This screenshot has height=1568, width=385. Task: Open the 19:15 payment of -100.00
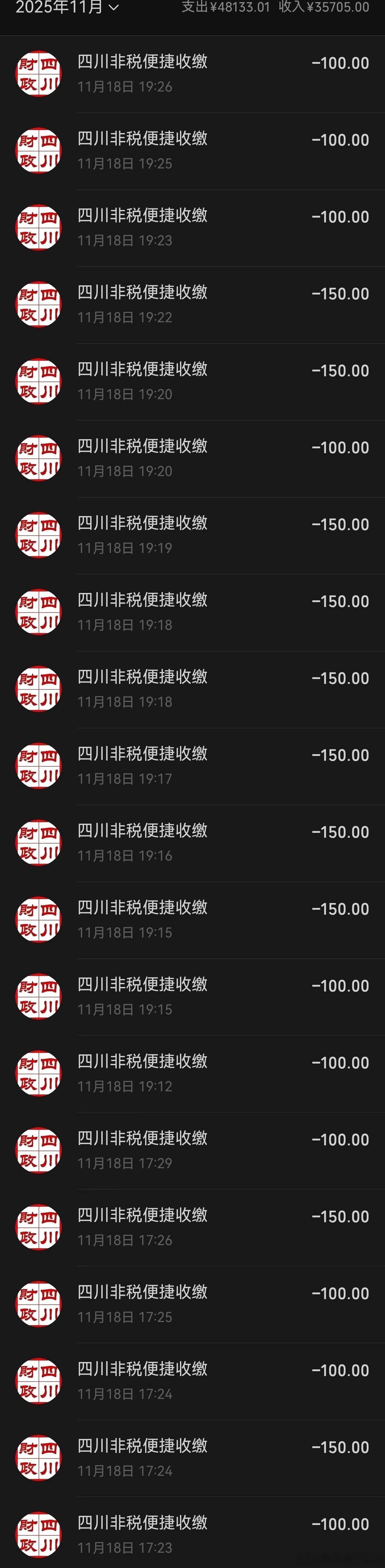pyautogui.click(x=193, y=996)
